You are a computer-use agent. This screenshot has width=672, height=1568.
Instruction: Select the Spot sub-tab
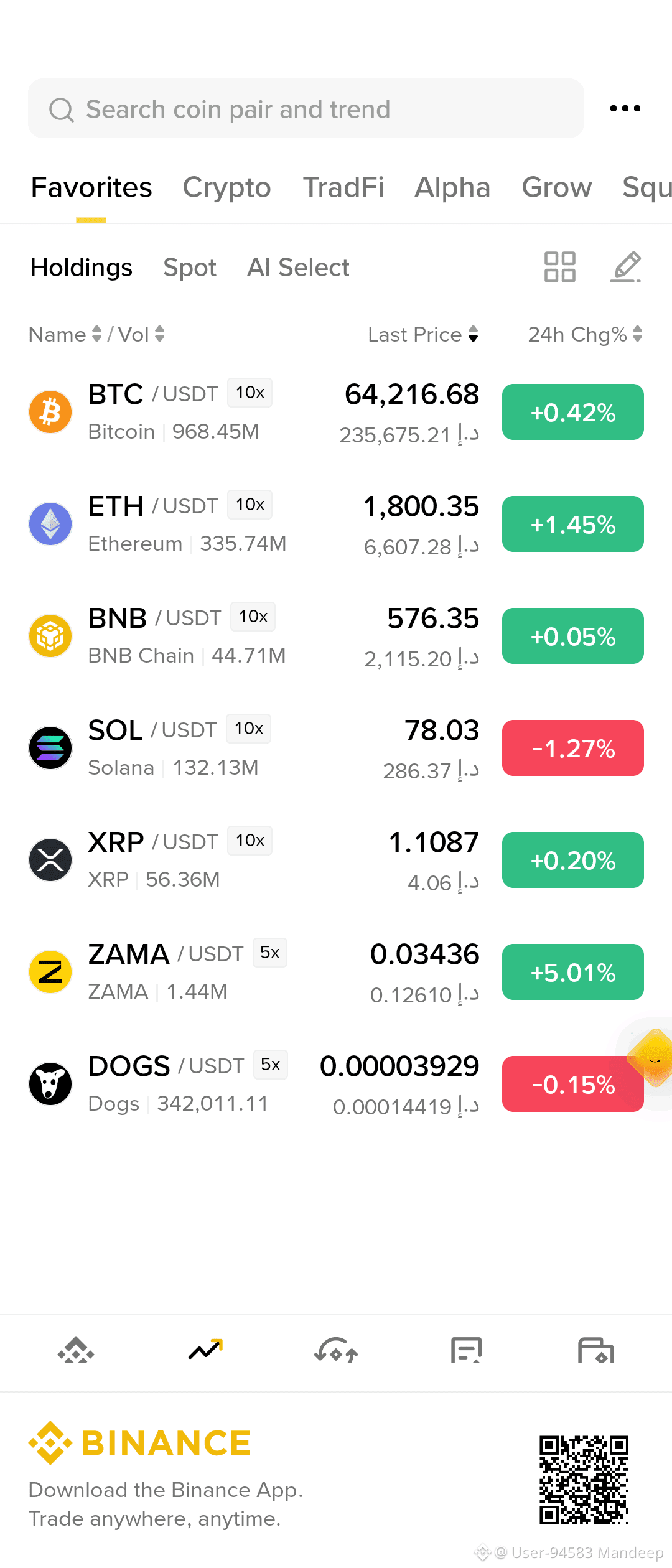pos(190,268)
